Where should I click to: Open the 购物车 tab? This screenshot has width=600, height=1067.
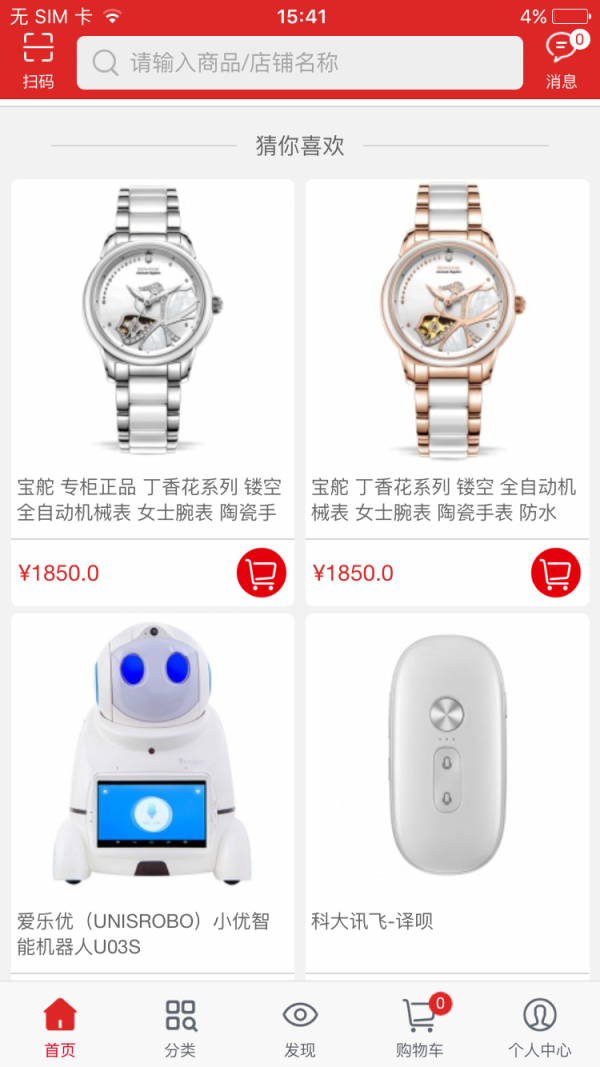click(420, 1027)
